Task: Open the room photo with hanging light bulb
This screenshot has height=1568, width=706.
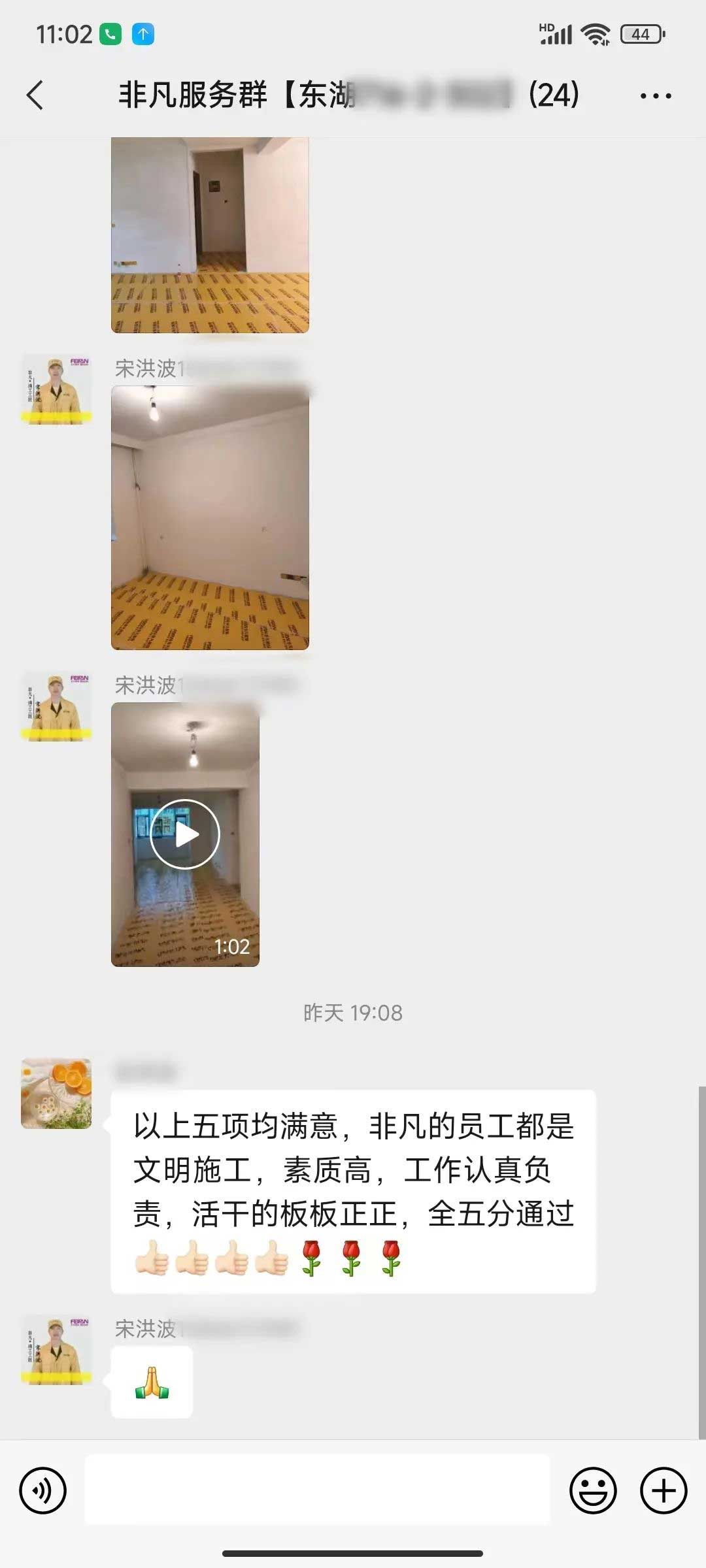Action: pyautogui.click(x=210, y=517)
